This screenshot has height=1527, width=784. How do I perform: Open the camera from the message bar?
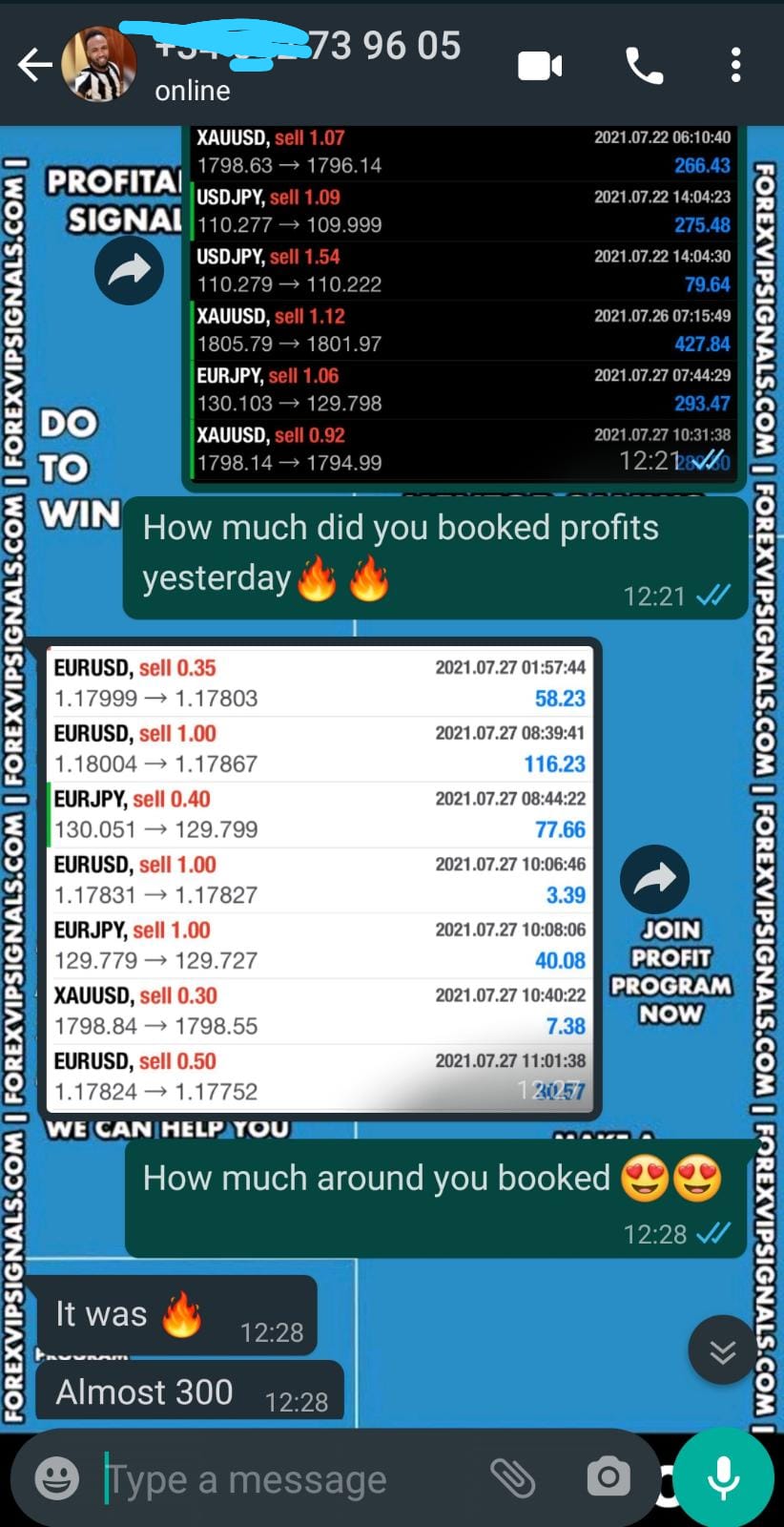[608, 1478]
